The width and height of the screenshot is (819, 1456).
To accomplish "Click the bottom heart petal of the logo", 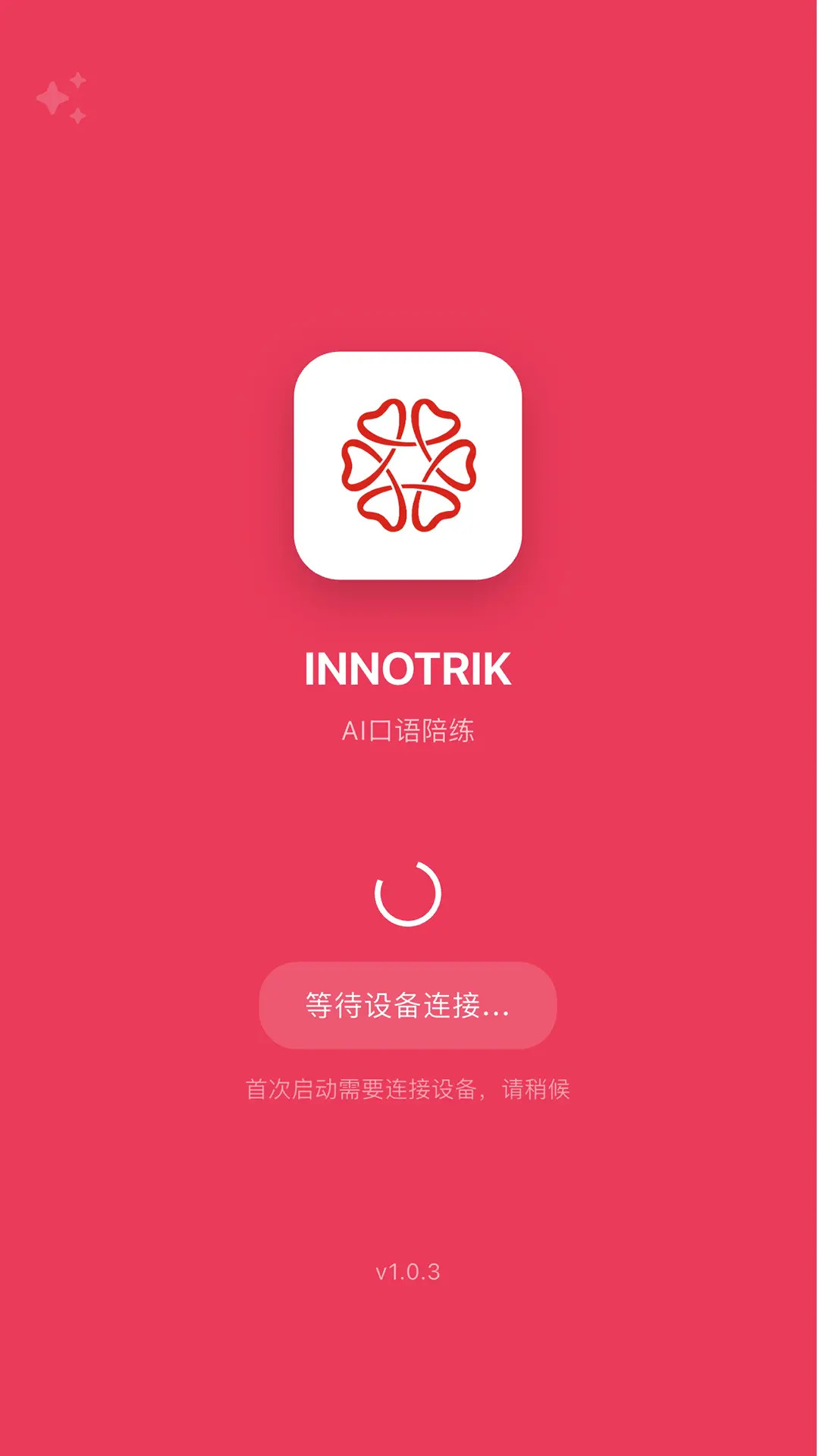I will point(408,510).
